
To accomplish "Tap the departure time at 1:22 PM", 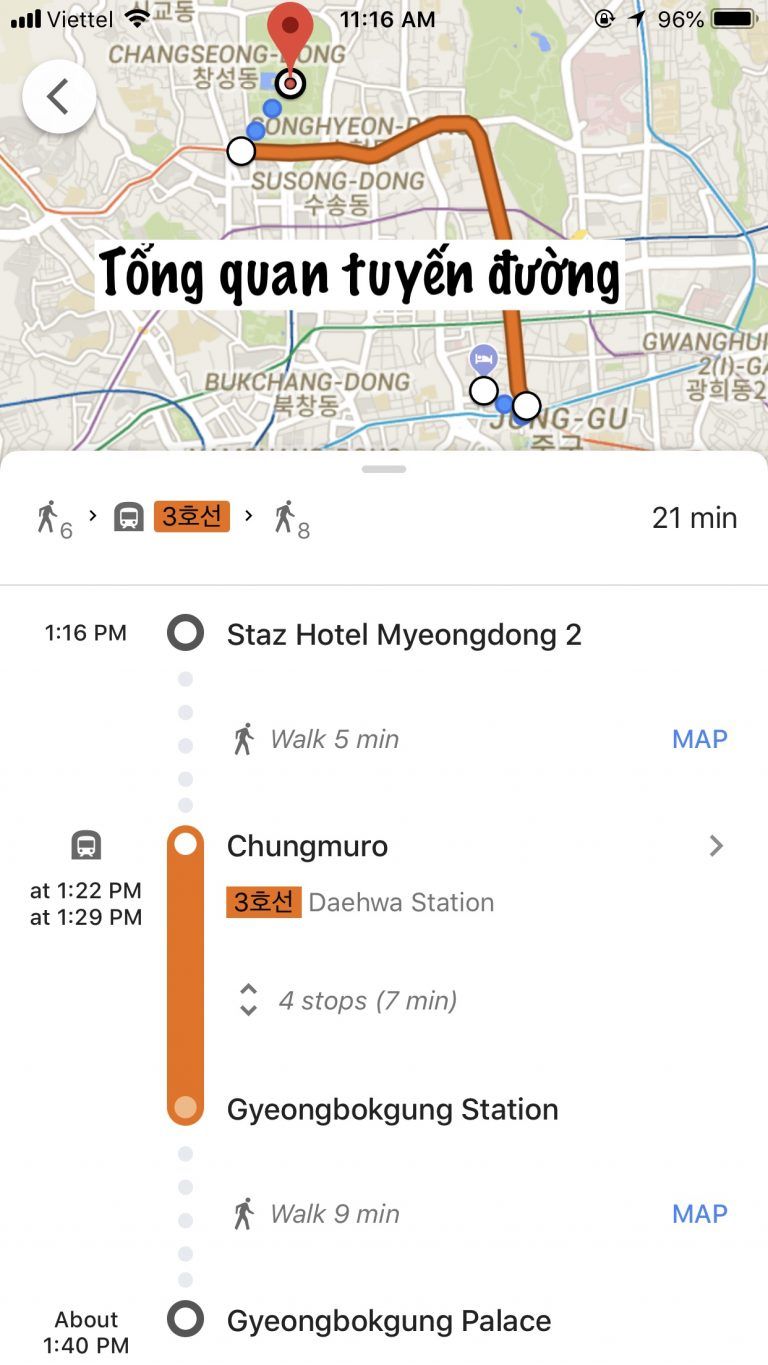I will click(x=87, y=890).
